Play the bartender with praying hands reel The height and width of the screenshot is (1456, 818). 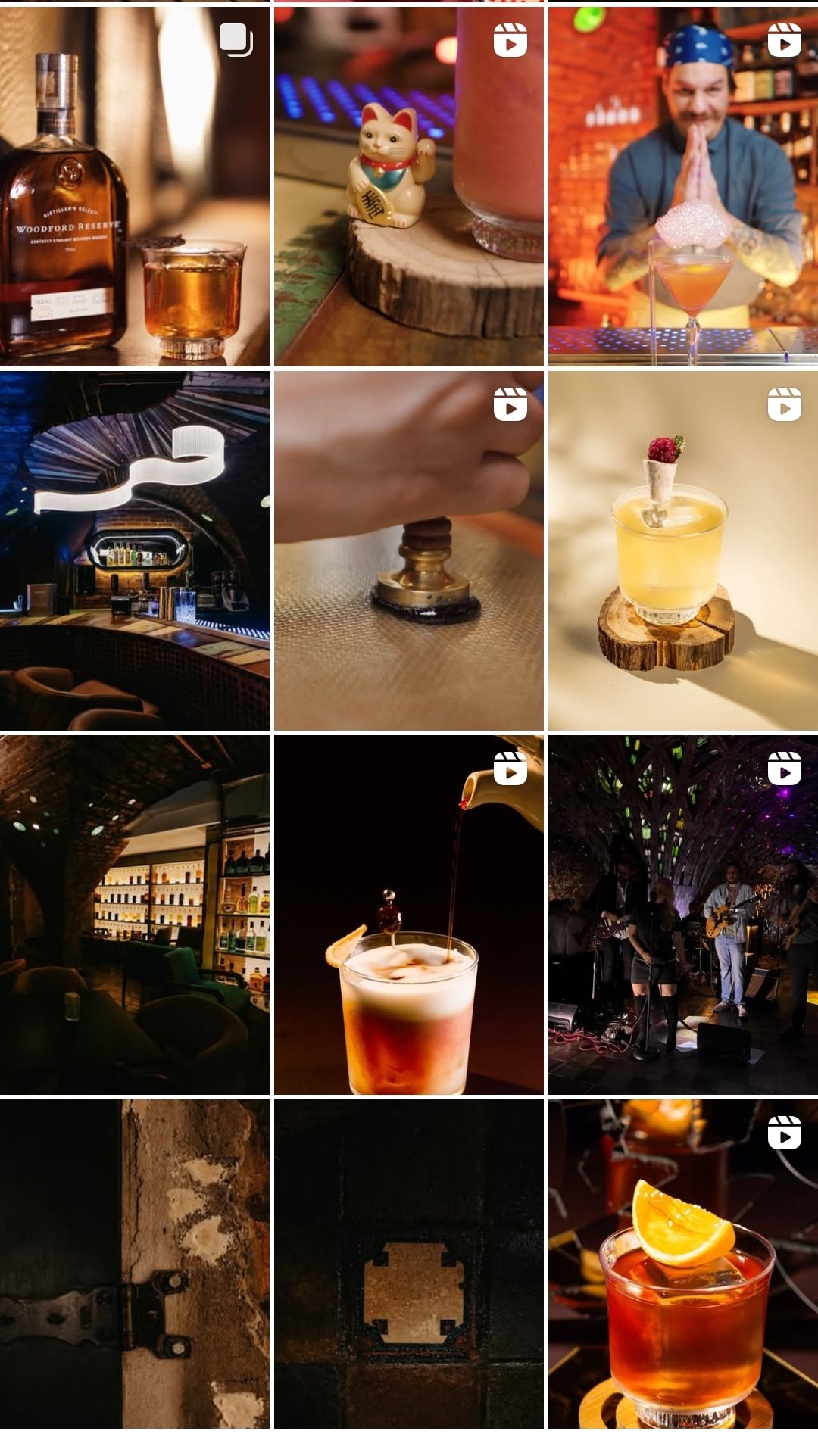(682, 186)
